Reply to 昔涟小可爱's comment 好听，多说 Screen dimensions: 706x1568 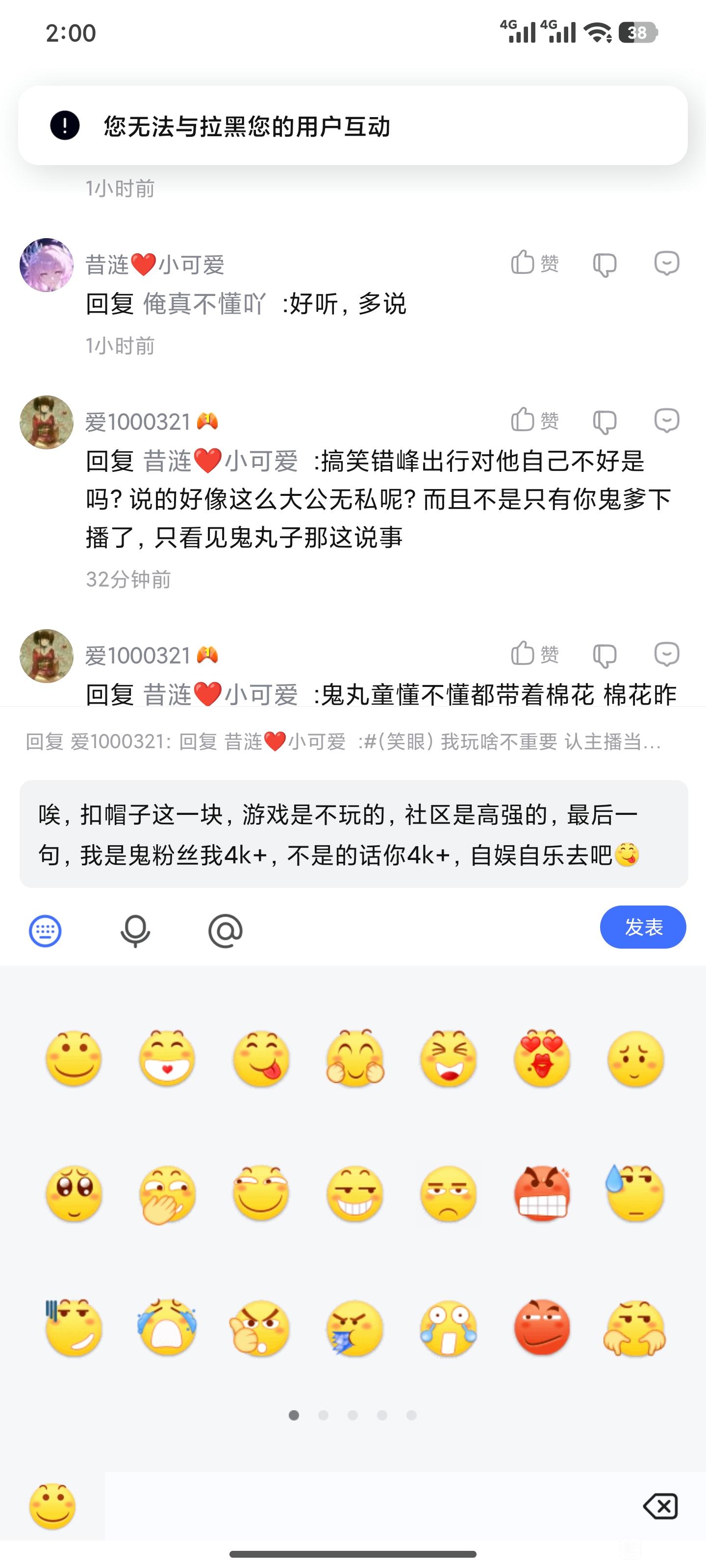coord(666,263)
